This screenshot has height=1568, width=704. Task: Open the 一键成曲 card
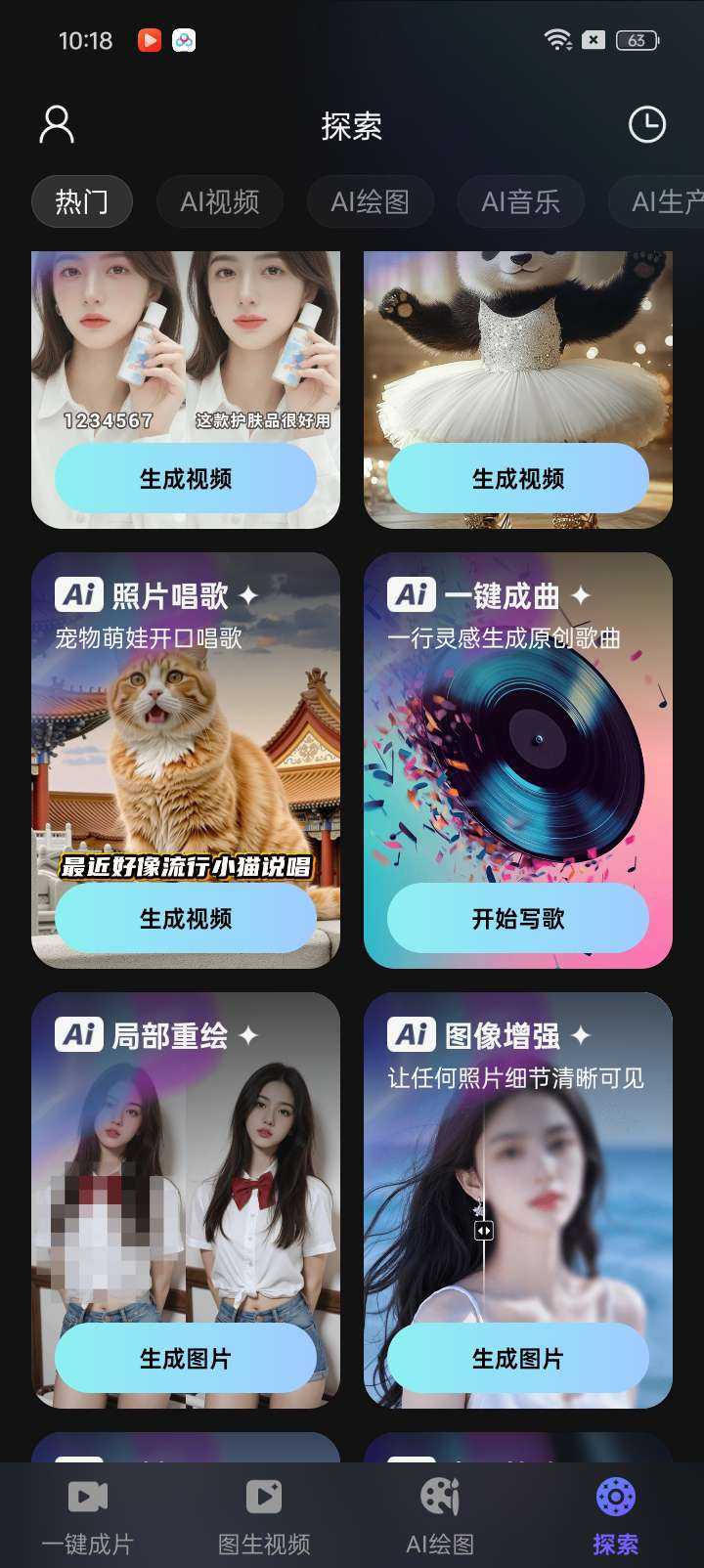click(x=518, y=743)
